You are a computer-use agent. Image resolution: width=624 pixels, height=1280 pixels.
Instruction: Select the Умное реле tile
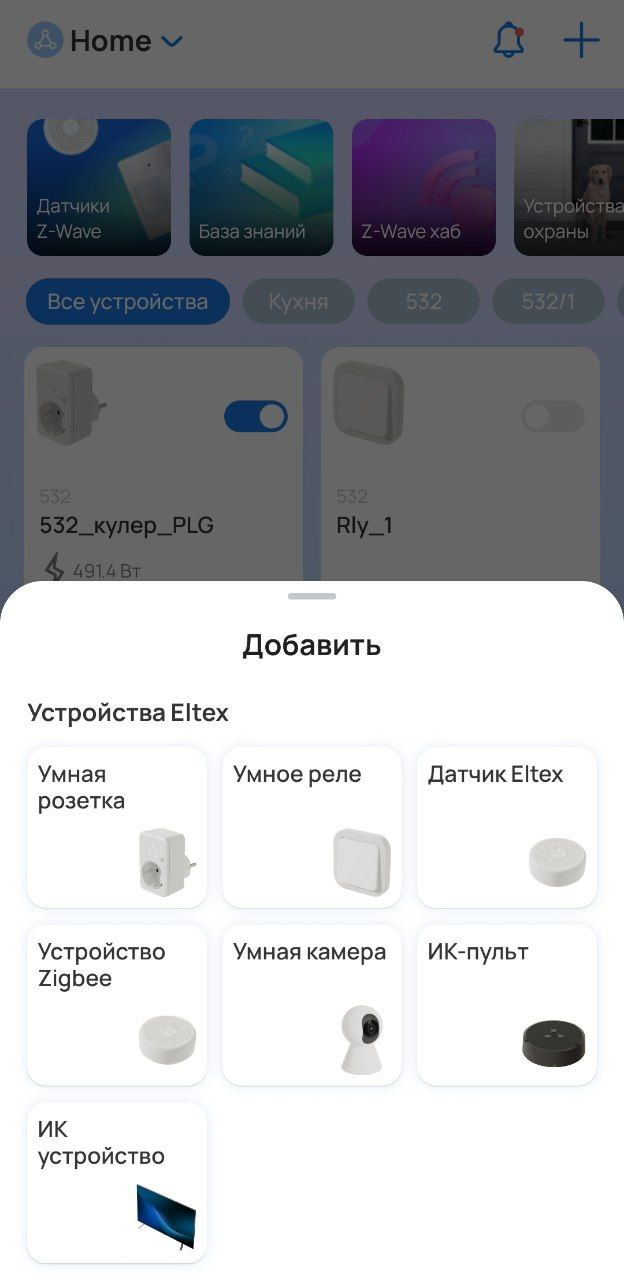[311, 827]
